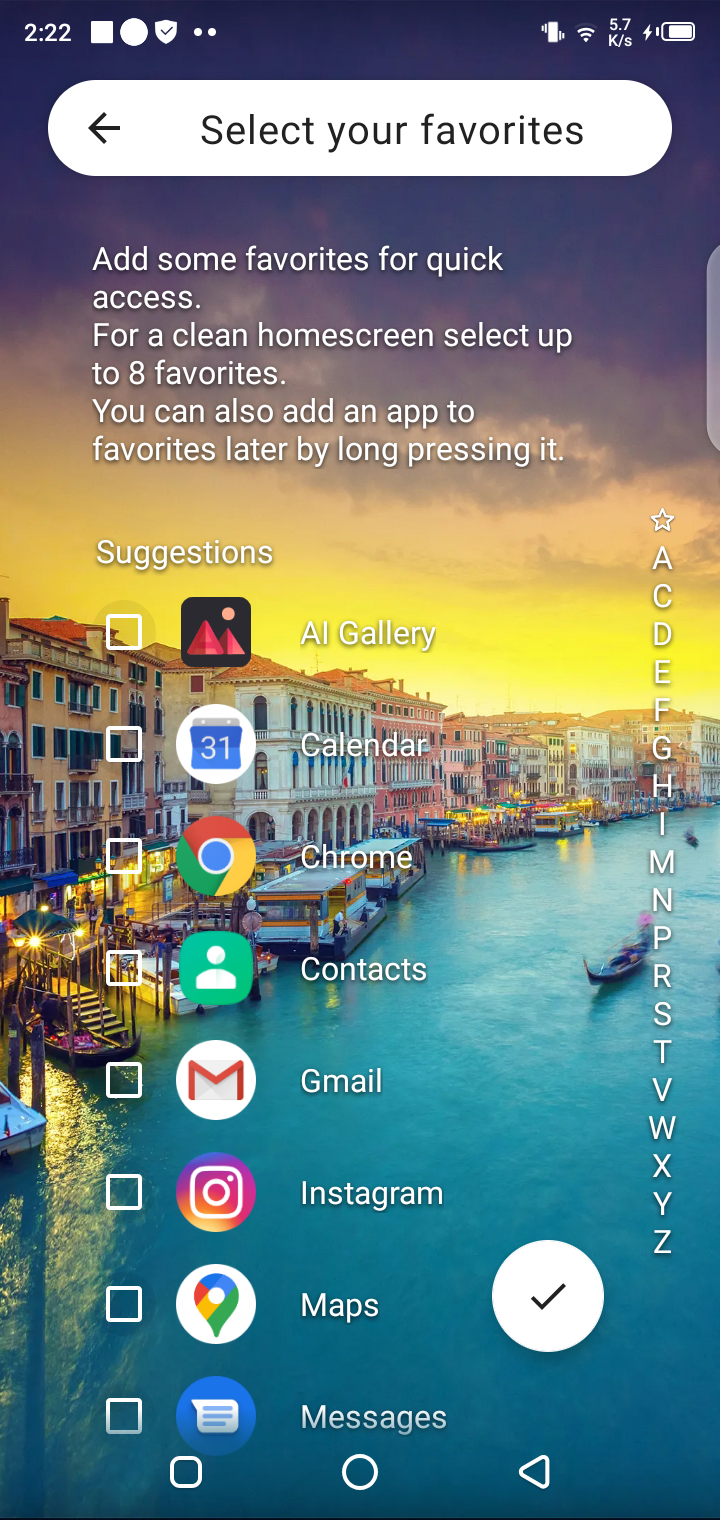The width and height of the screenshot is (720, 1520).
Task: Enable the Instagram checkbox
Action: pos(124,1192)
